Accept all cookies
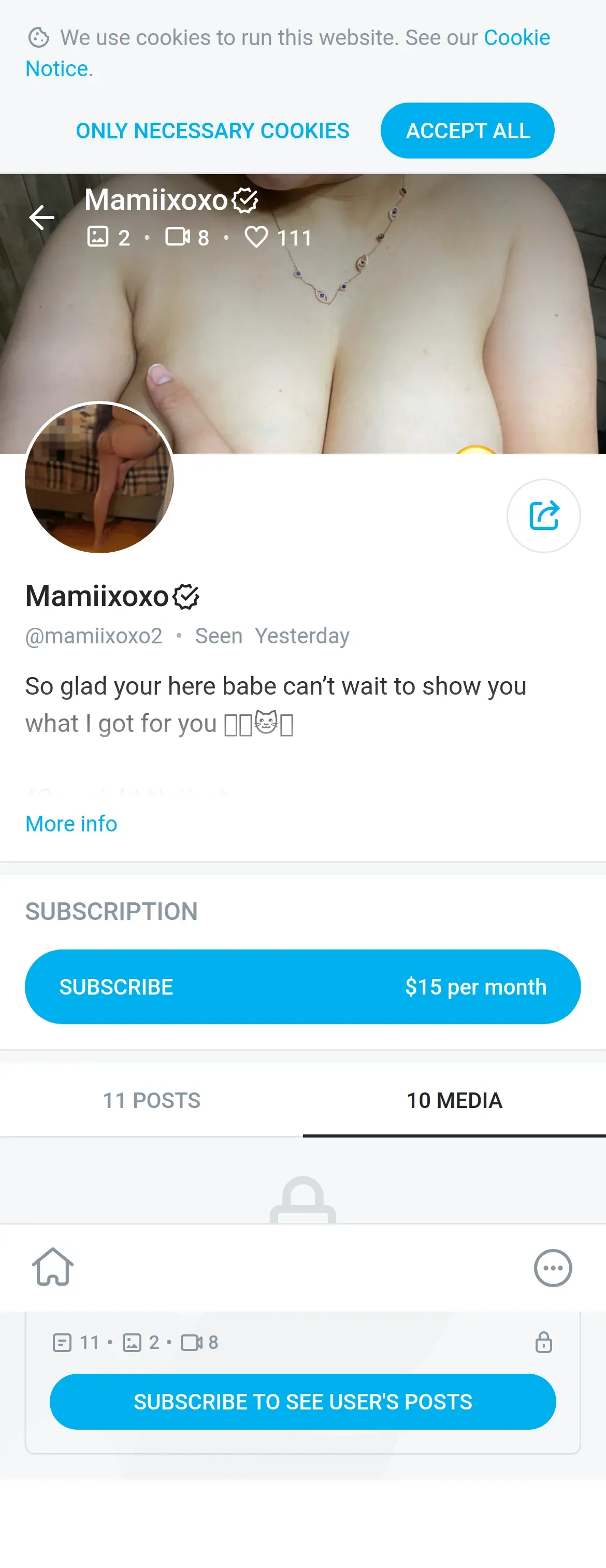The image size is (606, 1568). click(467, 131)
